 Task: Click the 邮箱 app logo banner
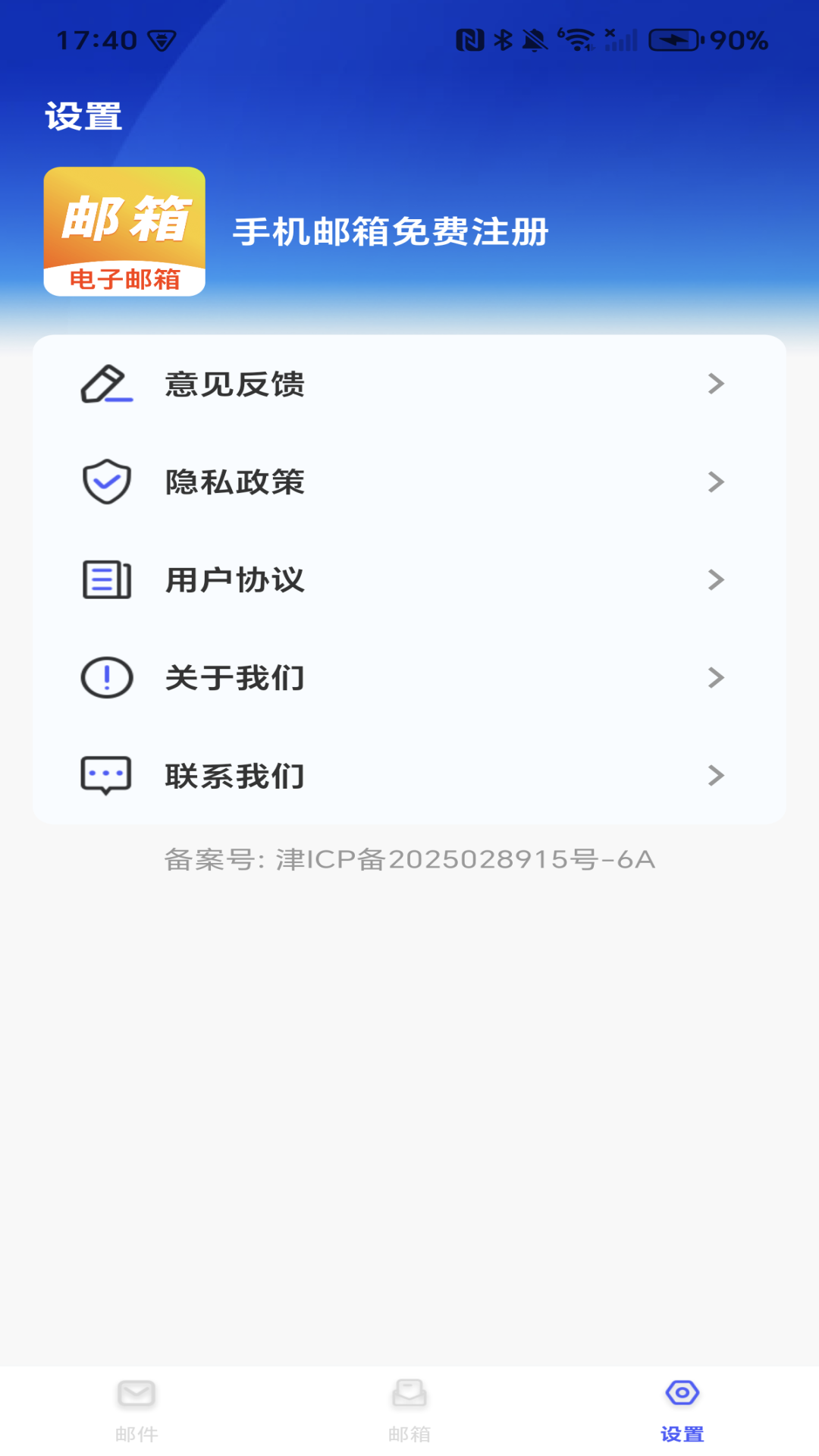124,231
